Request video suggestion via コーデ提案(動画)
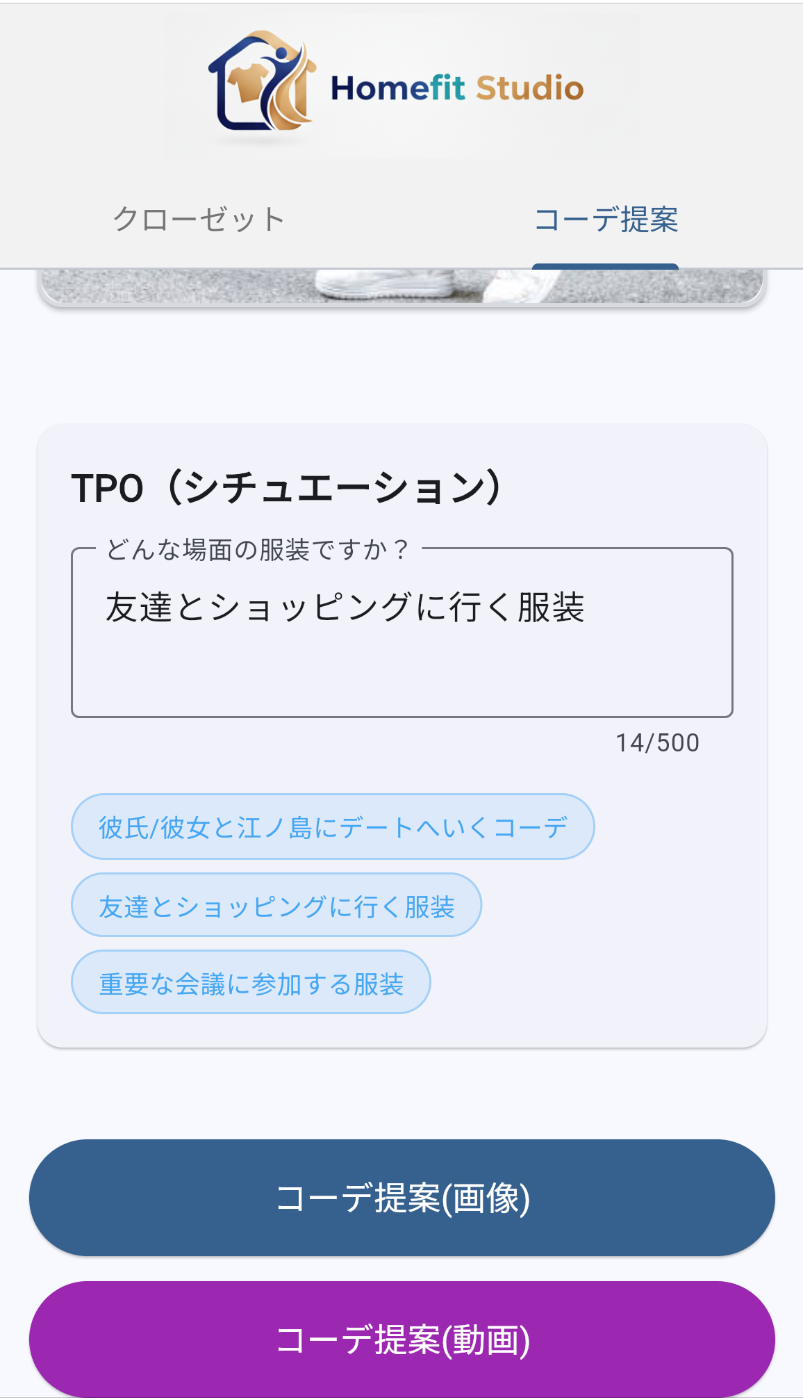803x1400 pixels. pos(401,1340)
